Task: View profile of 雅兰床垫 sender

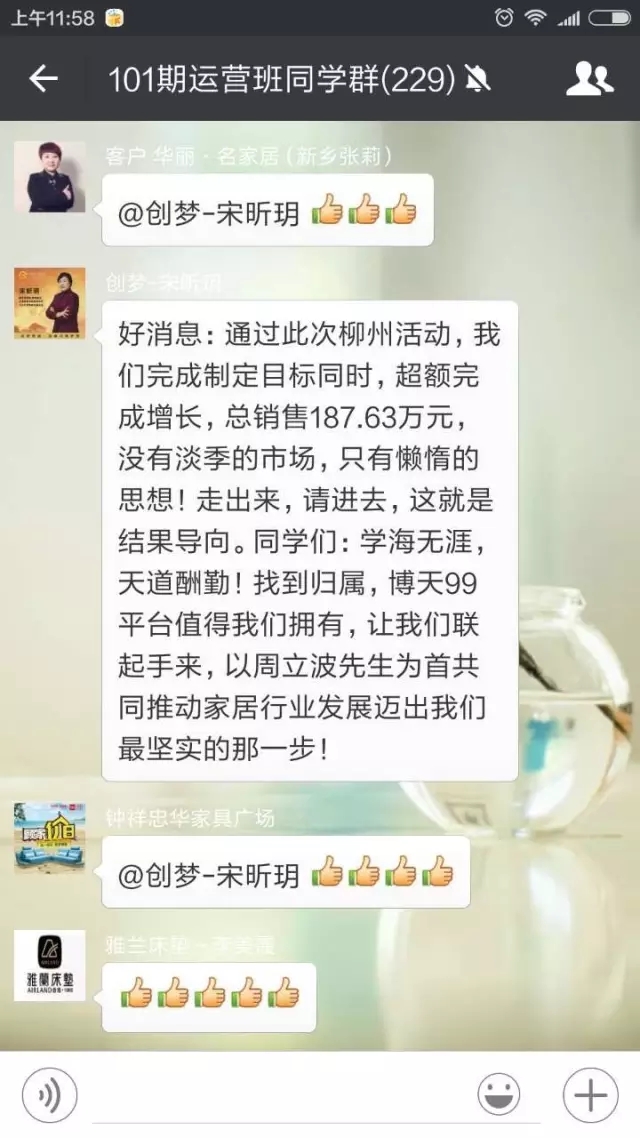Action: point(49,965)
